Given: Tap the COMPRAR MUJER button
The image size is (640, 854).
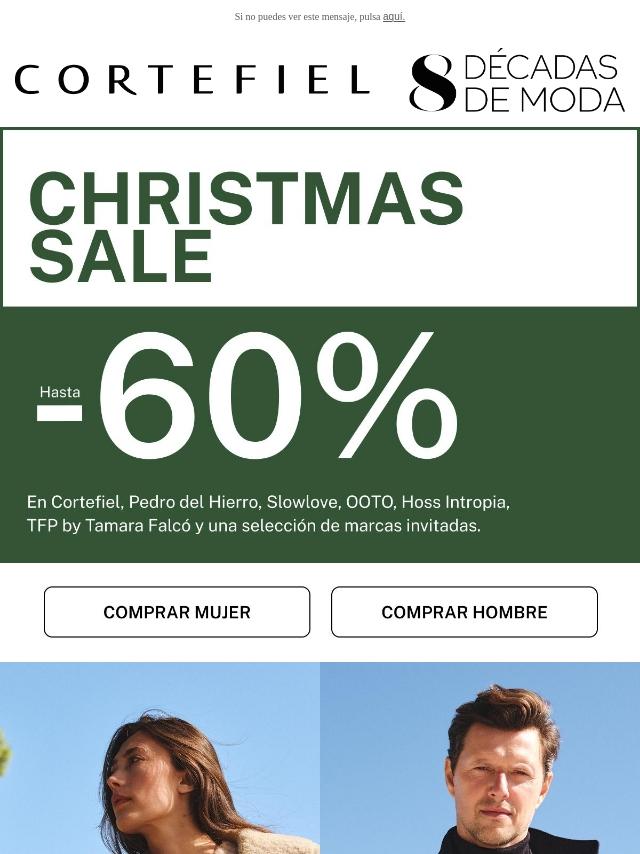Looking at the screenshot, I should coord(177,612).
